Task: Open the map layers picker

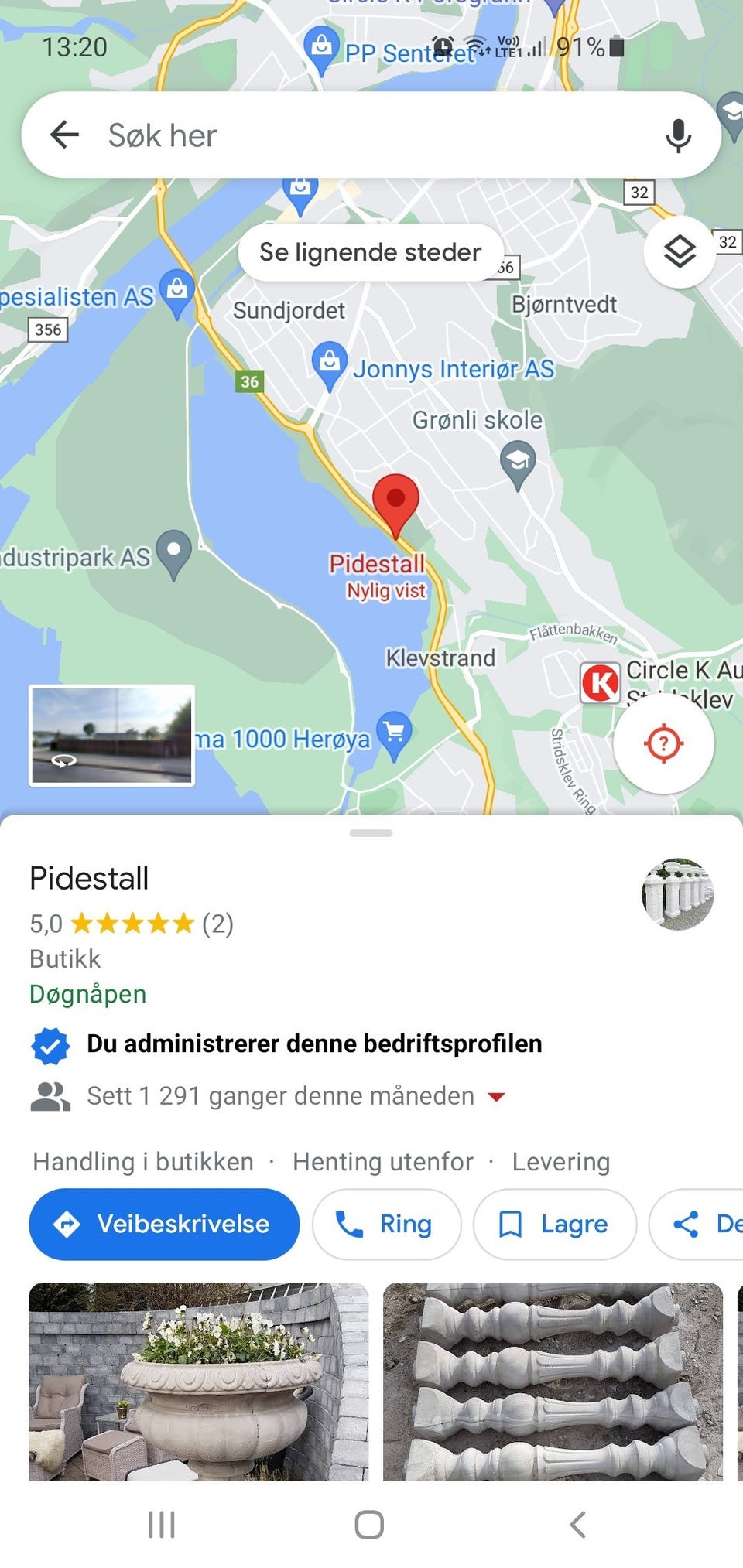Action: coord(679,251)
